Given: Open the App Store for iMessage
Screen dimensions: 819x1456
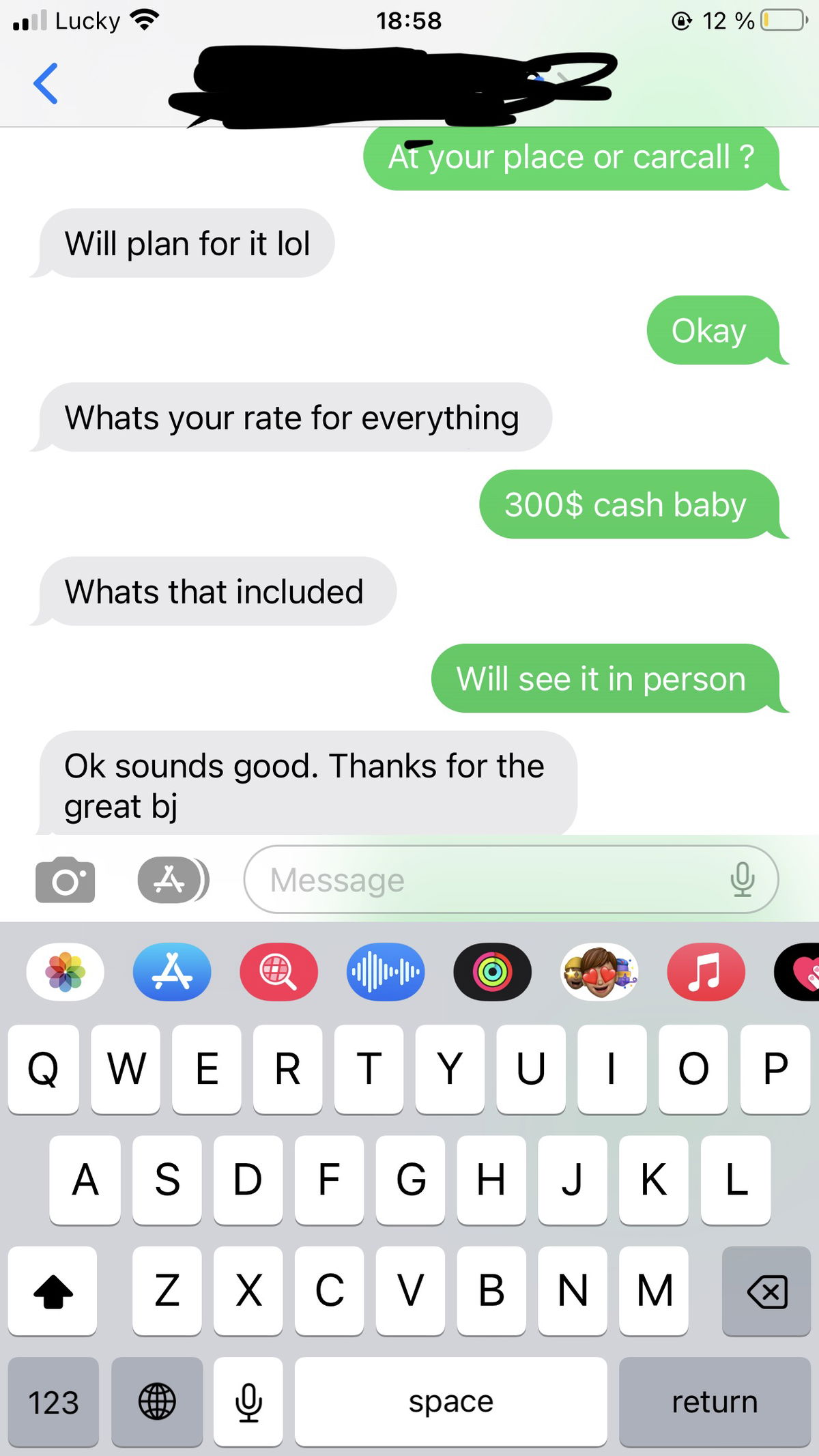Looking at the screenshot, I should [172, 971].
